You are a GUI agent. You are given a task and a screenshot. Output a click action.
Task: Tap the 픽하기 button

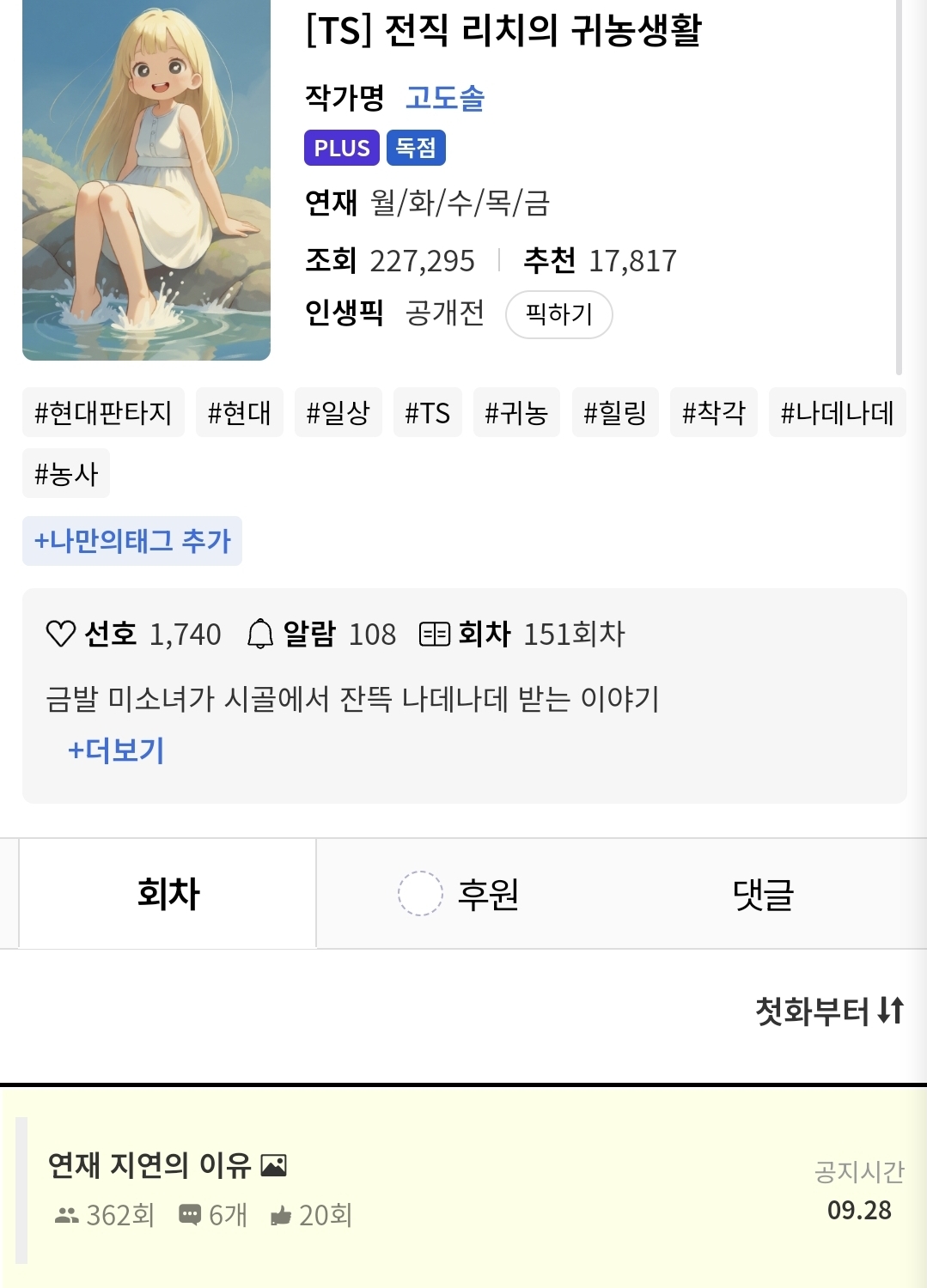point(558,314)
